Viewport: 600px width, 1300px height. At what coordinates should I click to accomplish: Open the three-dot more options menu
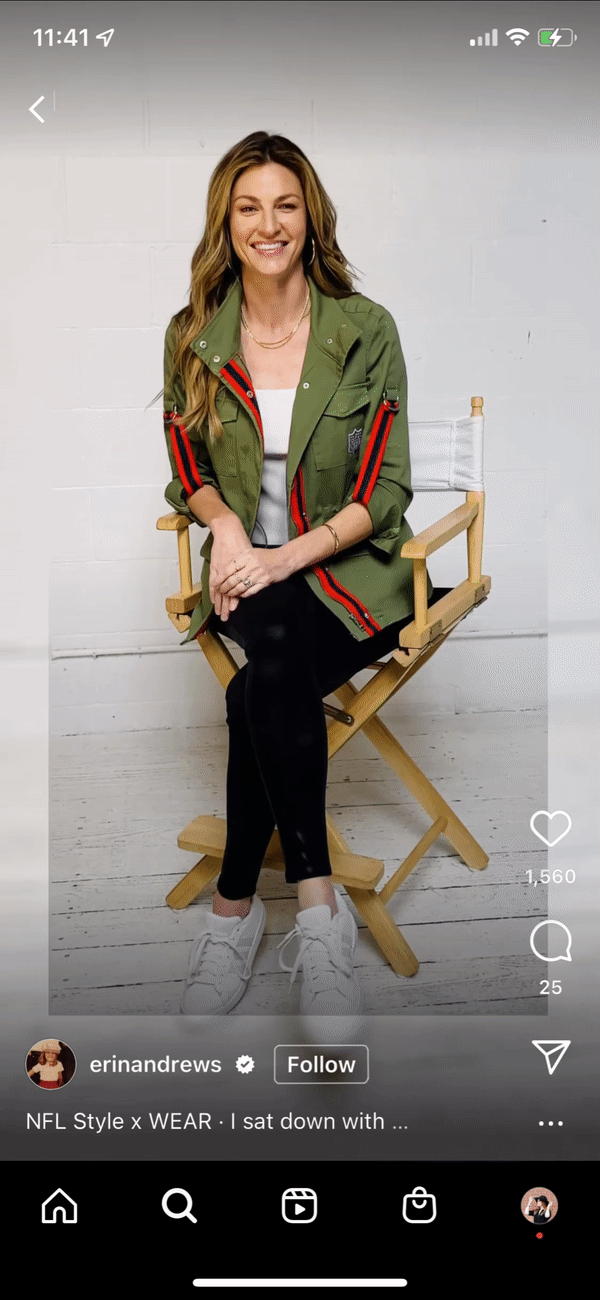(x=551, y=1123)
